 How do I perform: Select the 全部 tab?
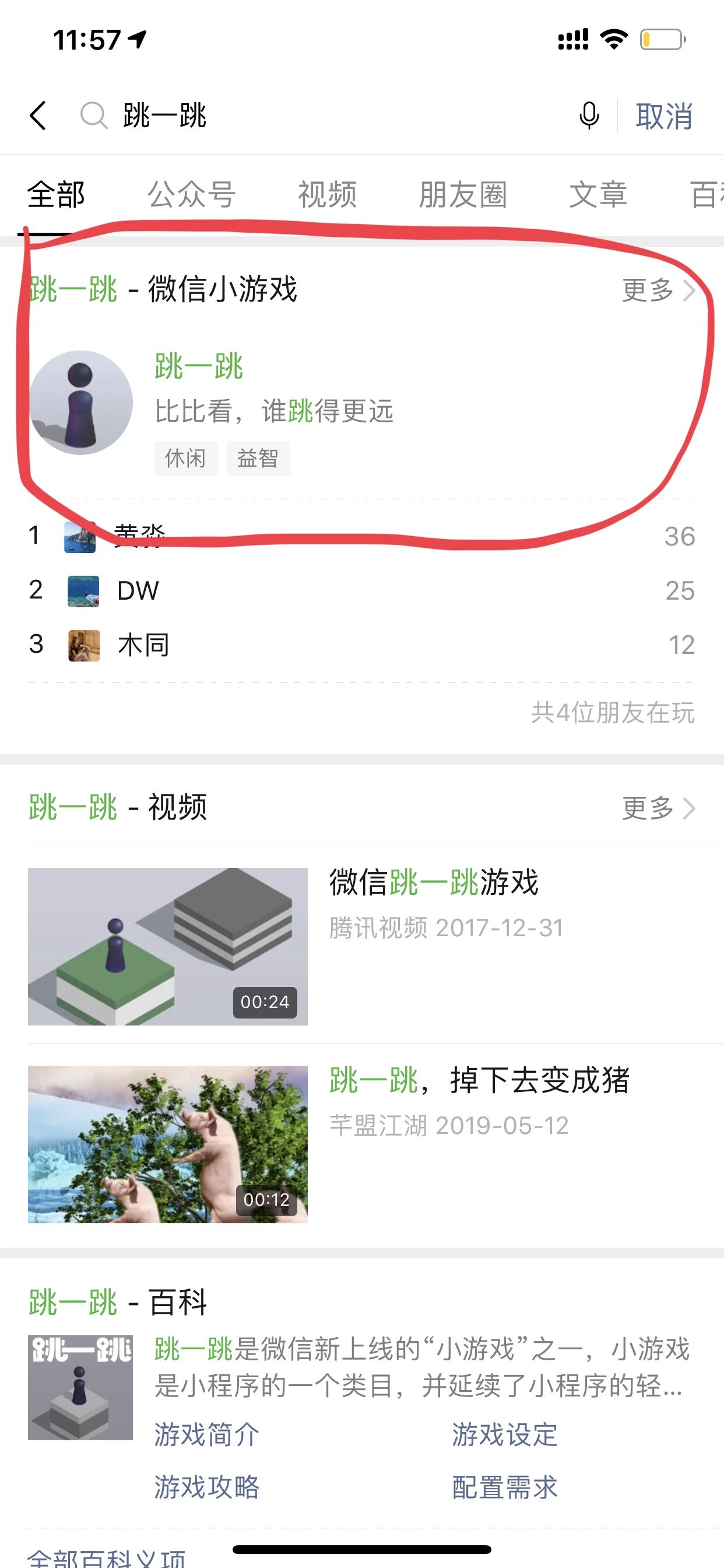56,195
